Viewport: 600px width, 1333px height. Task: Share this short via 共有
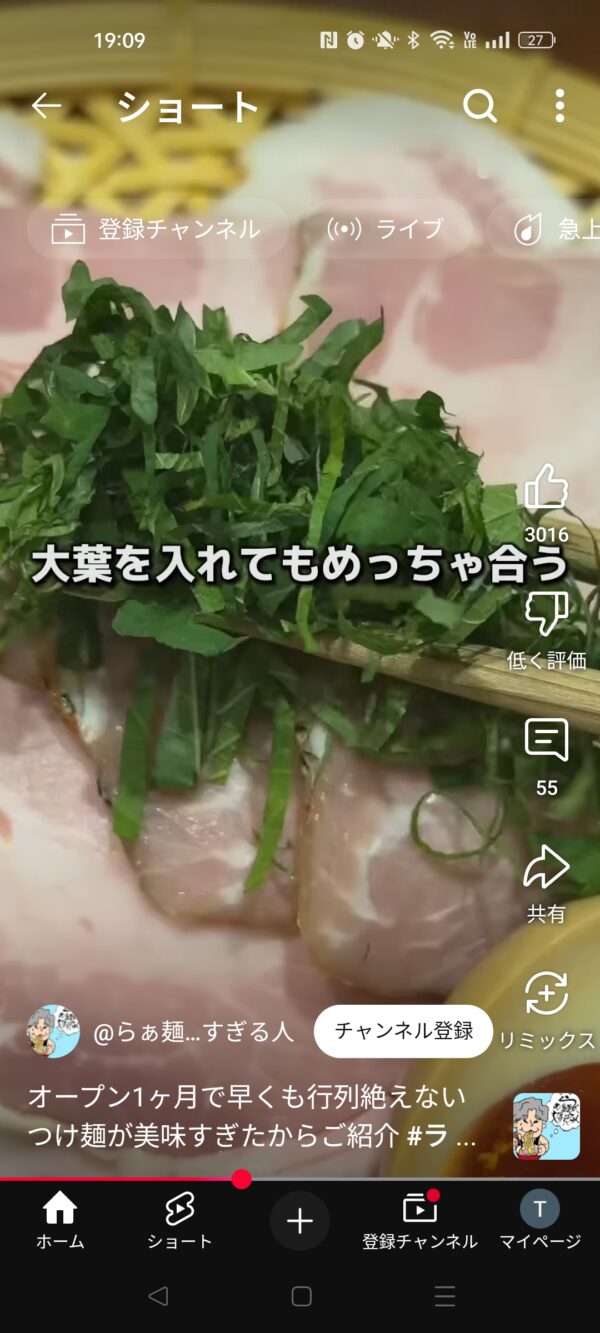tap(546, 868)
